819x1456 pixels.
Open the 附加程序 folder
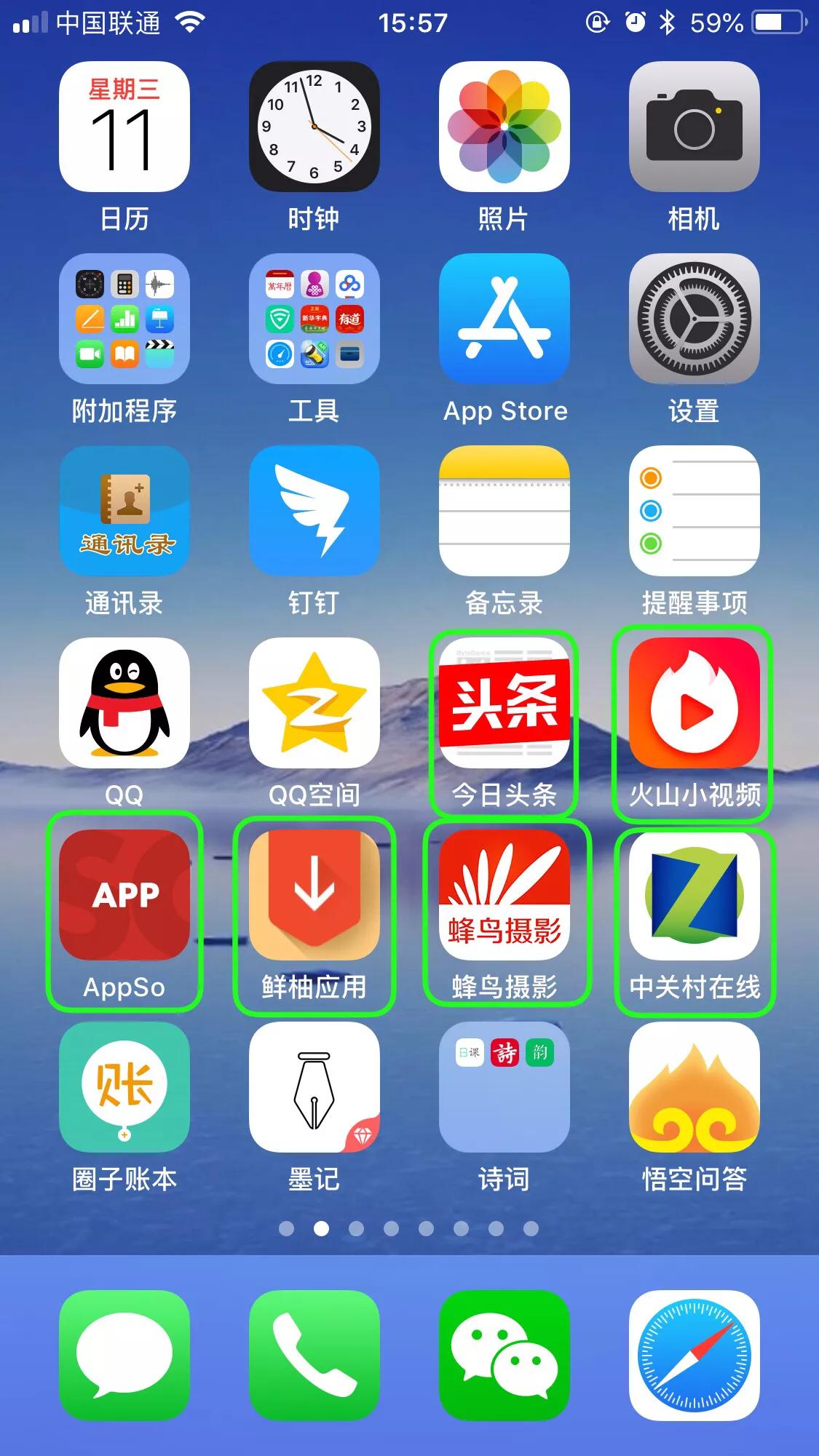(124, 319)
